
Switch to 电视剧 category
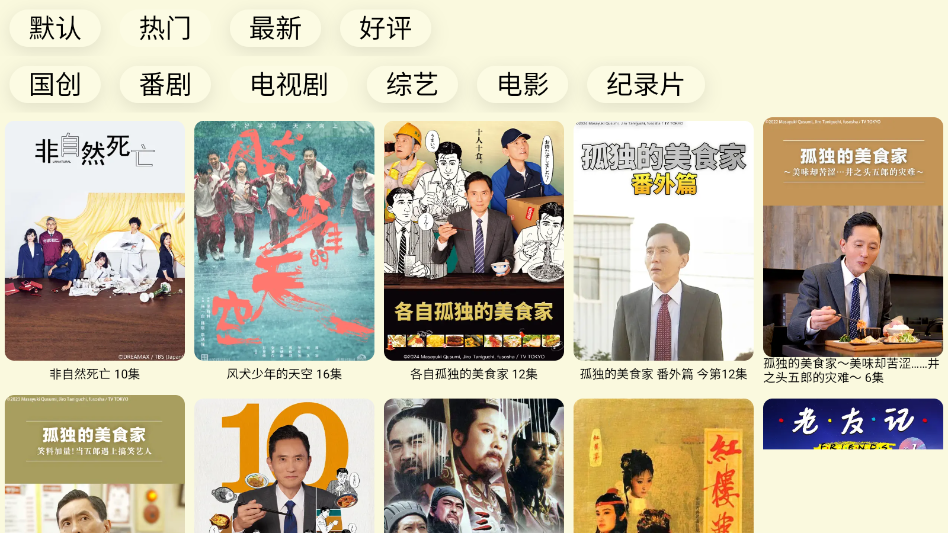click(x=289, y=84)
